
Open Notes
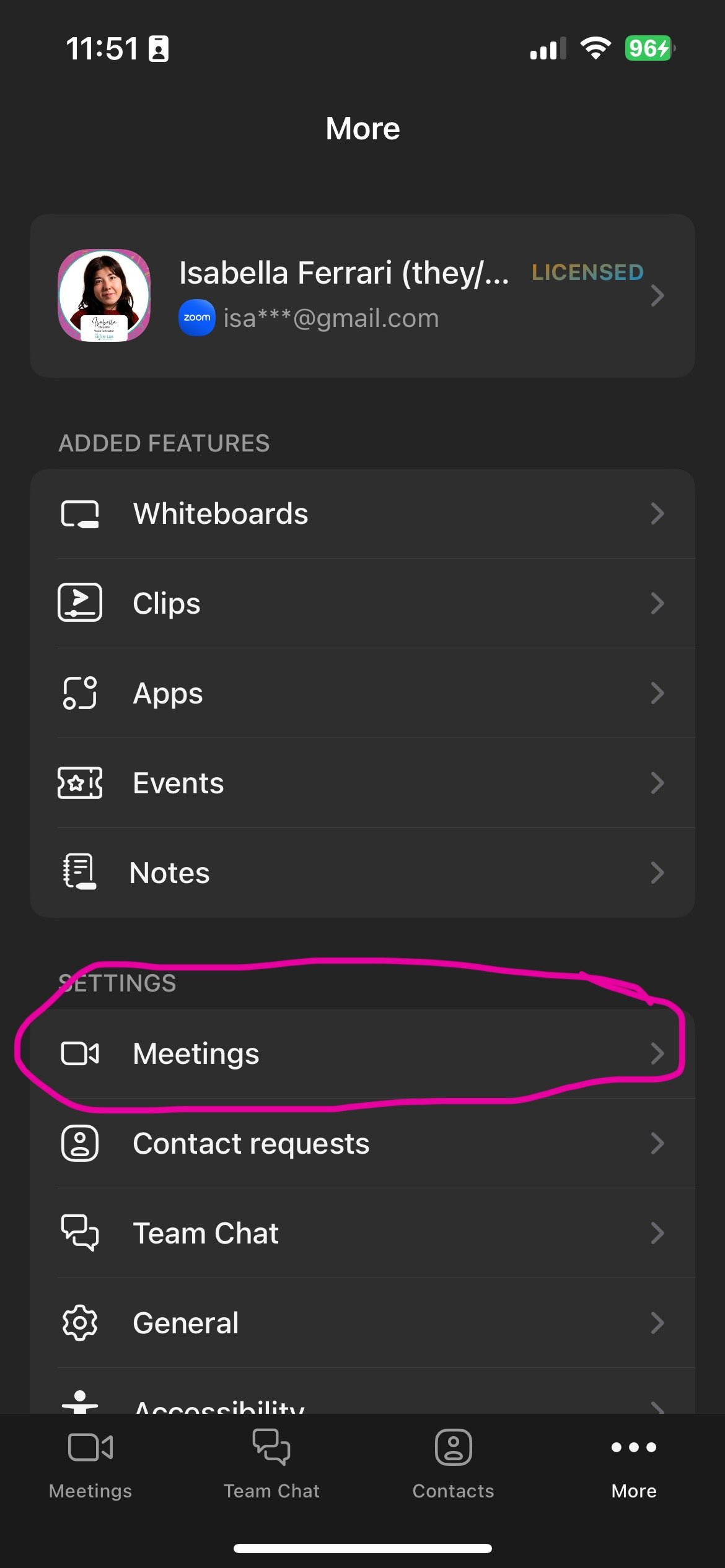pos(362,873)
